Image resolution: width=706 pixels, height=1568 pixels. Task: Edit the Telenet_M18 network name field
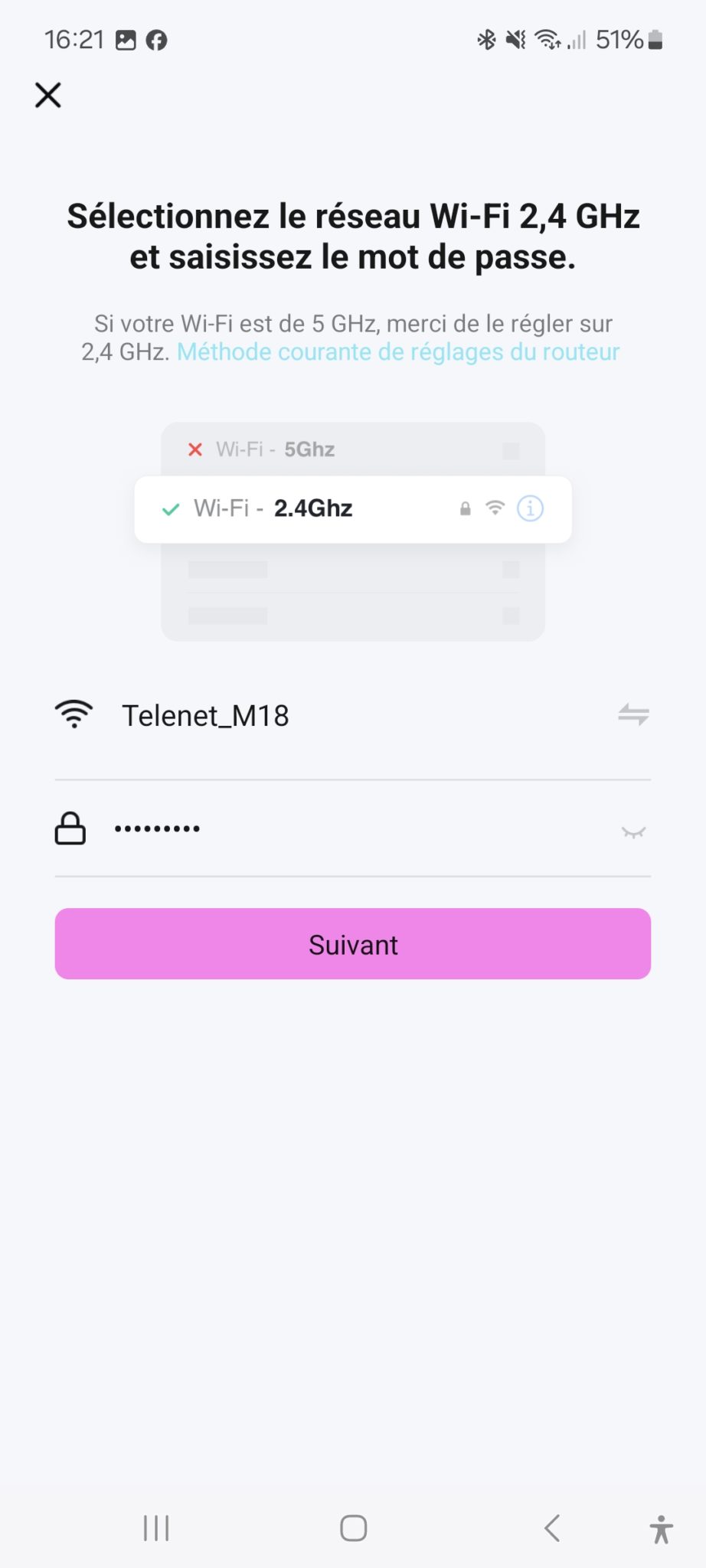click(352, 717)
